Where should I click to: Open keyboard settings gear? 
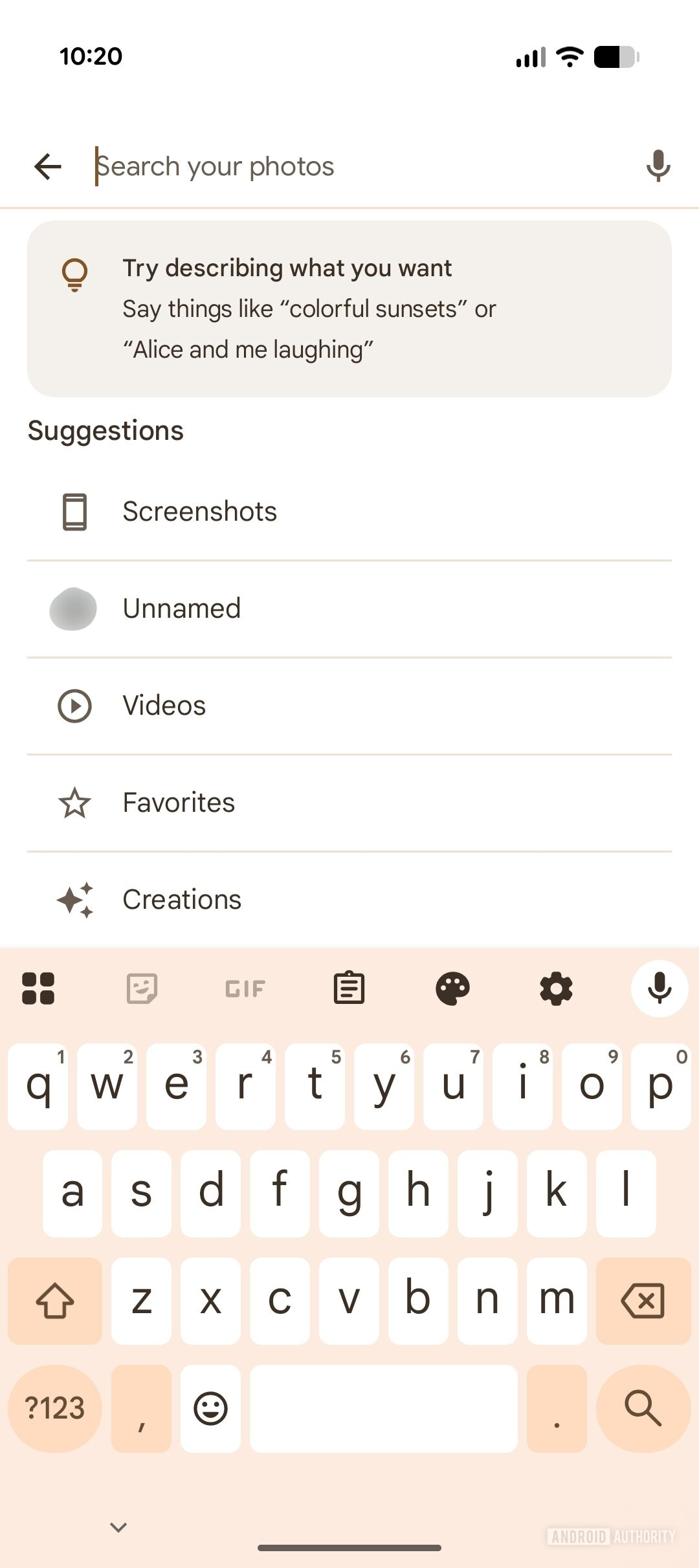pyautogui.click(x=556, y=988)
